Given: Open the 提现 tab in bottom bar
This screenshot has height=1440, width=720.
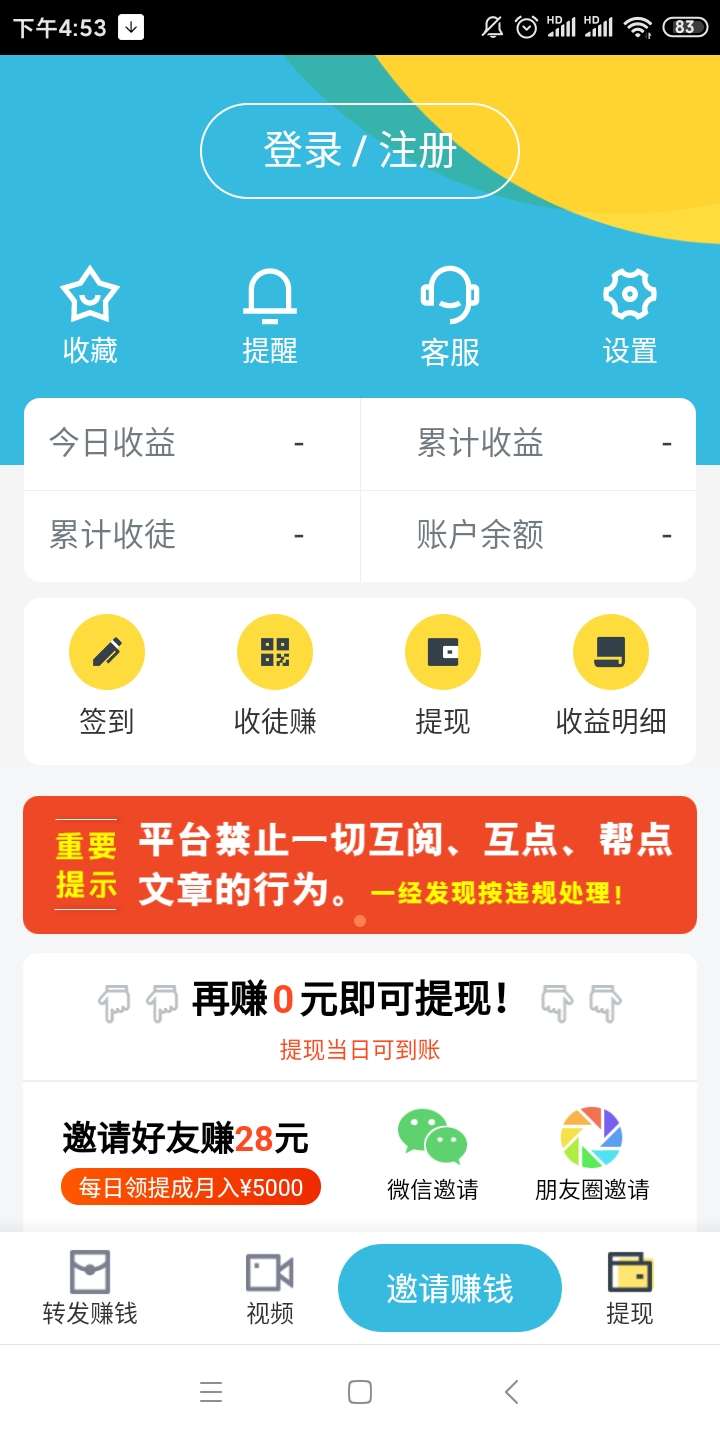Looking at the screenshot, I should tap(630, 1288).
